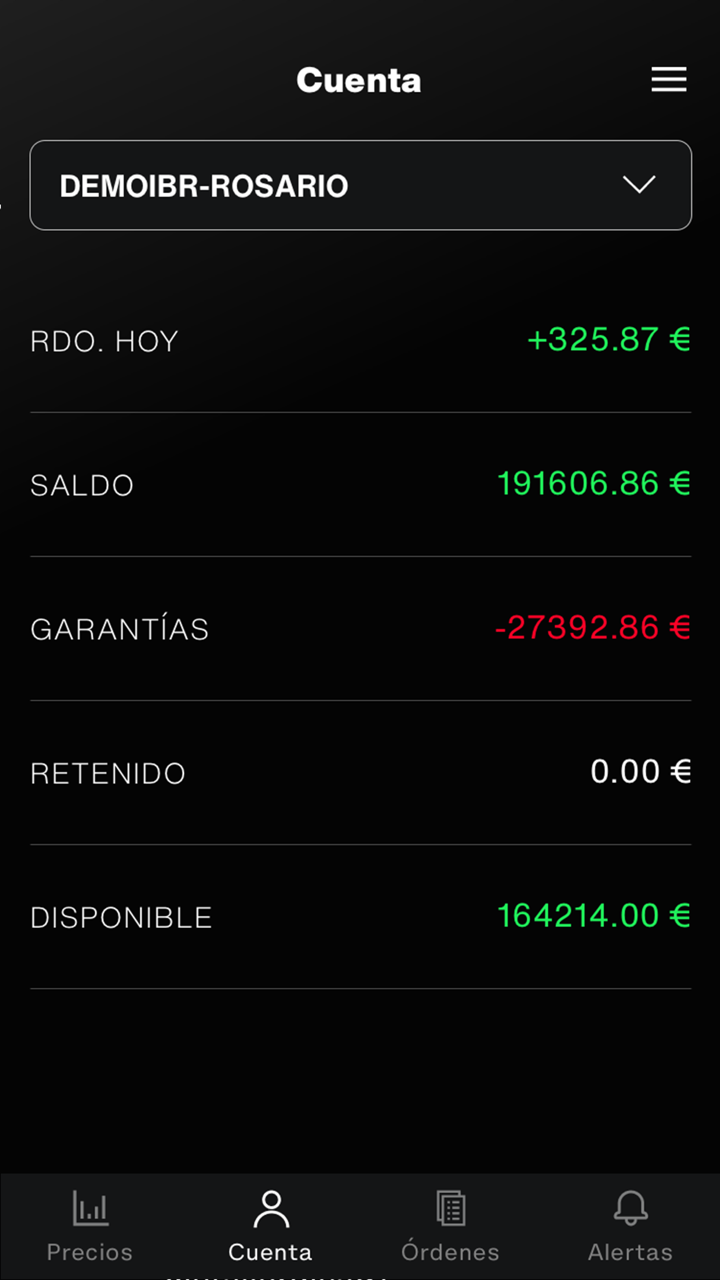Tap the Cuenta person icon
The width and height of the screenshot is (720, 1280).
pyautogui.click(x=269, y=1208)
